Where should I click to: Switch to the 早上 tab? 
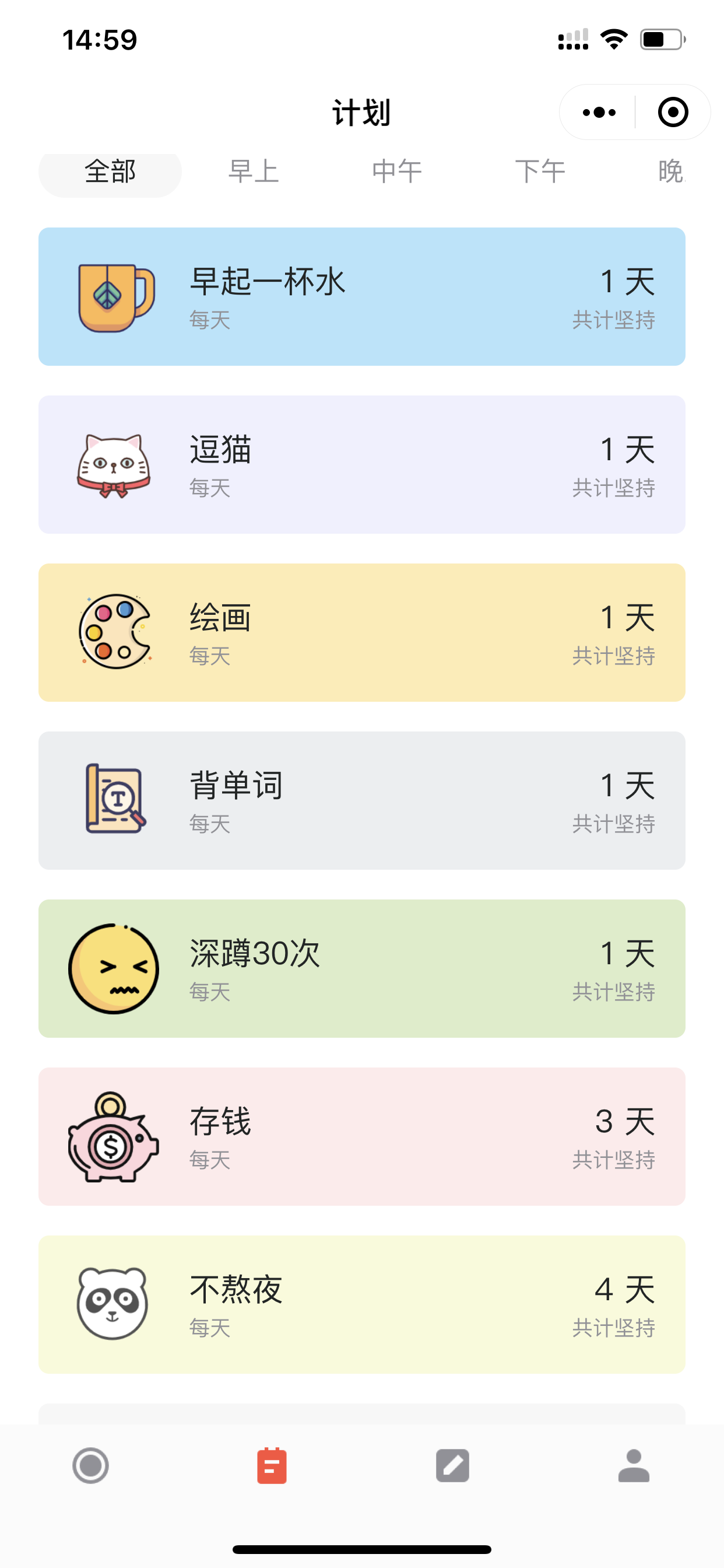point(254,172)
